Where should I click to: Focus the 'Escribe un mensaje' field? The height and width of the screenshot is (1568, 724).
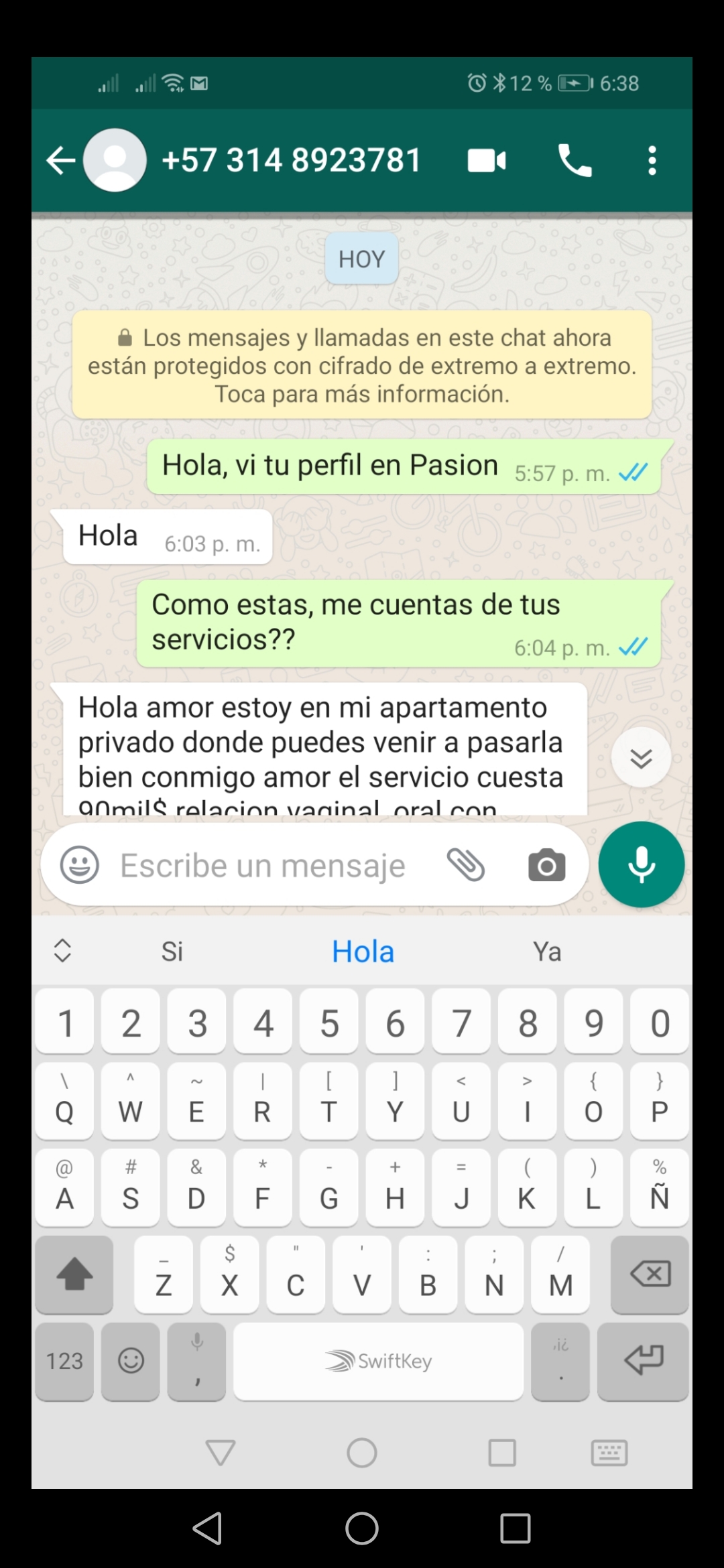click(263, 865)
